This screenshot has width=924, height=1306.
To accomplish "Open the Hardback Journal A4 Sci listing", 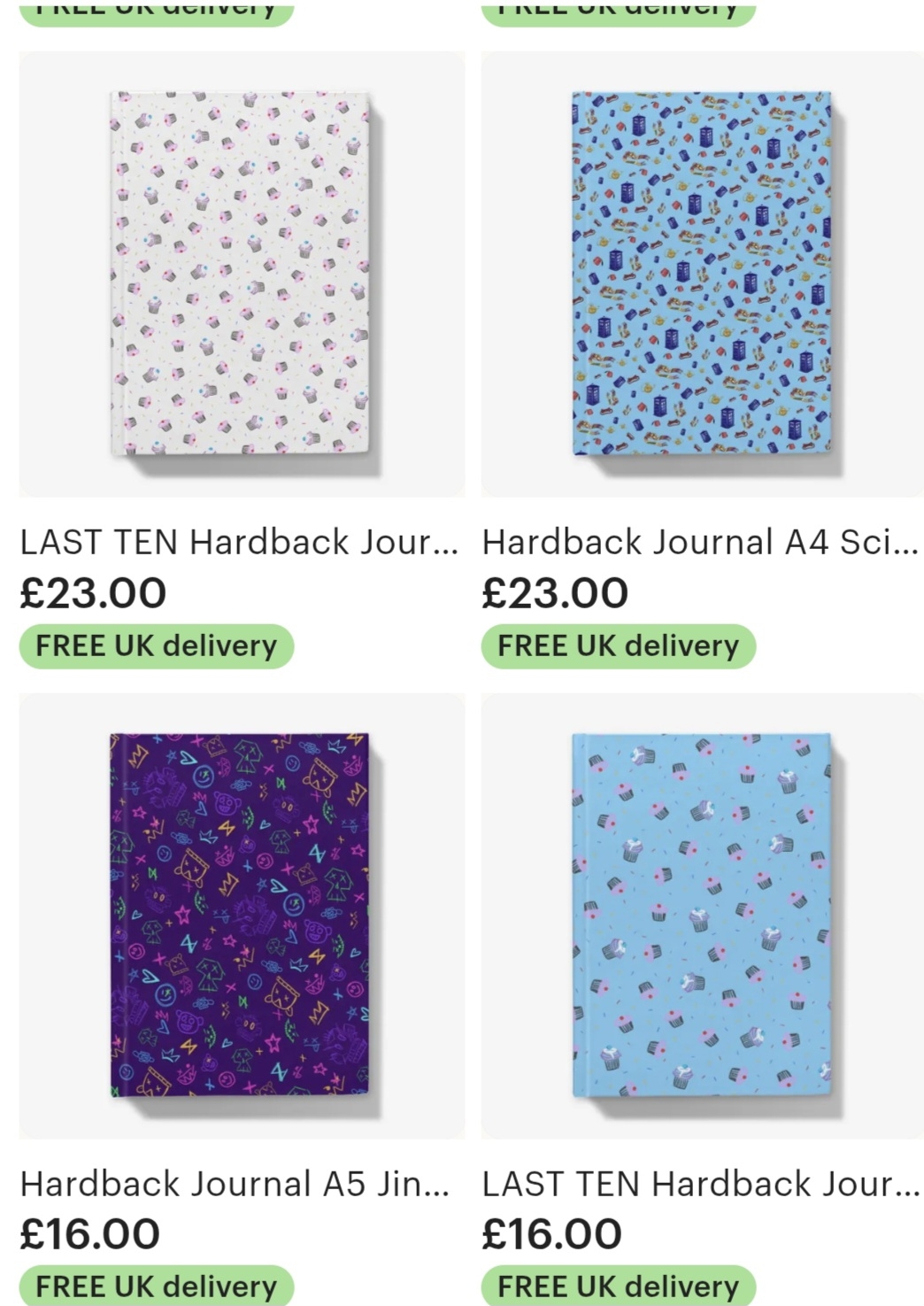I will pos(702,274).
